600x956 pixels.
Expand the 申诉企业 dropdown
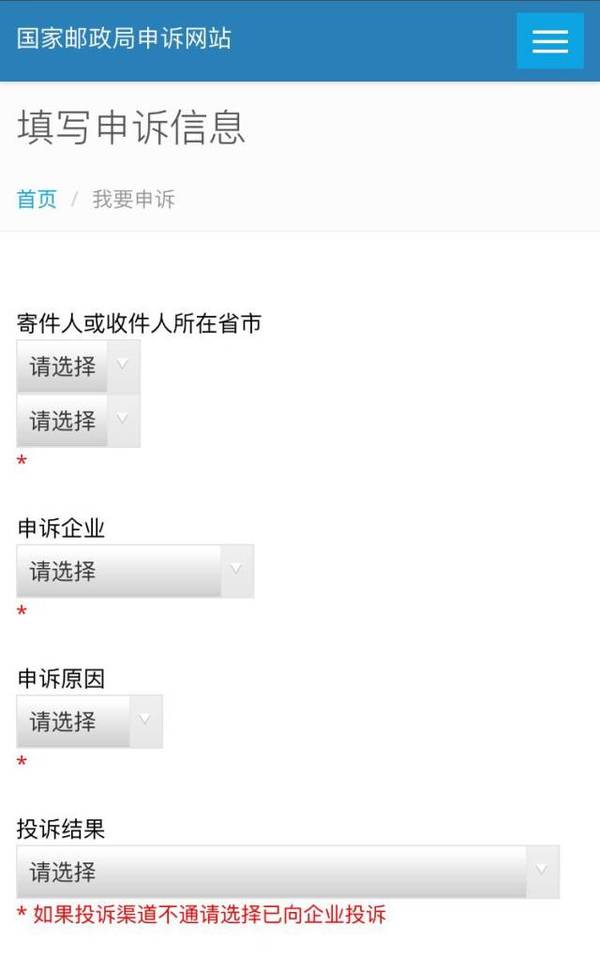pos(135,571)
